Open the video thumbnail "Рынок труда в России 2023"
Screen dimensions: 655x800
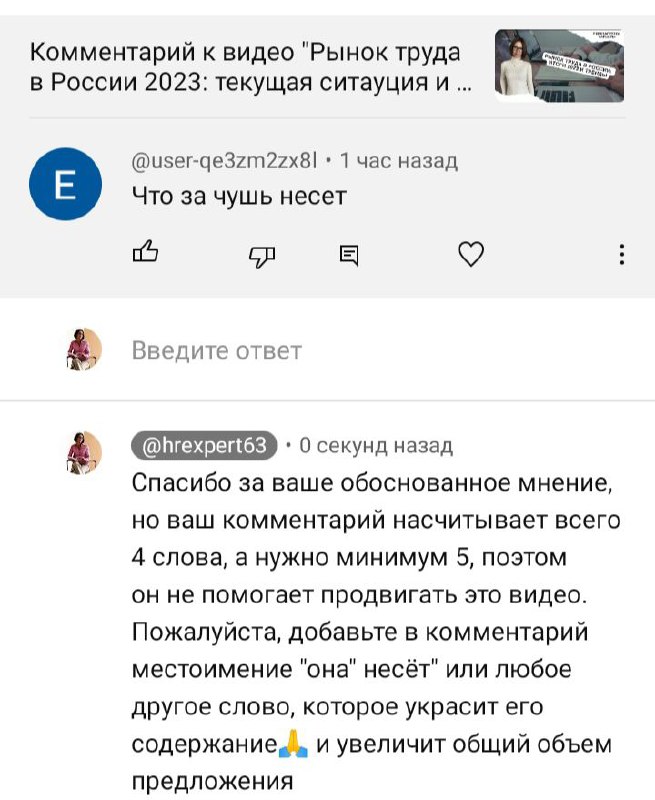click(x=560, y=66)
